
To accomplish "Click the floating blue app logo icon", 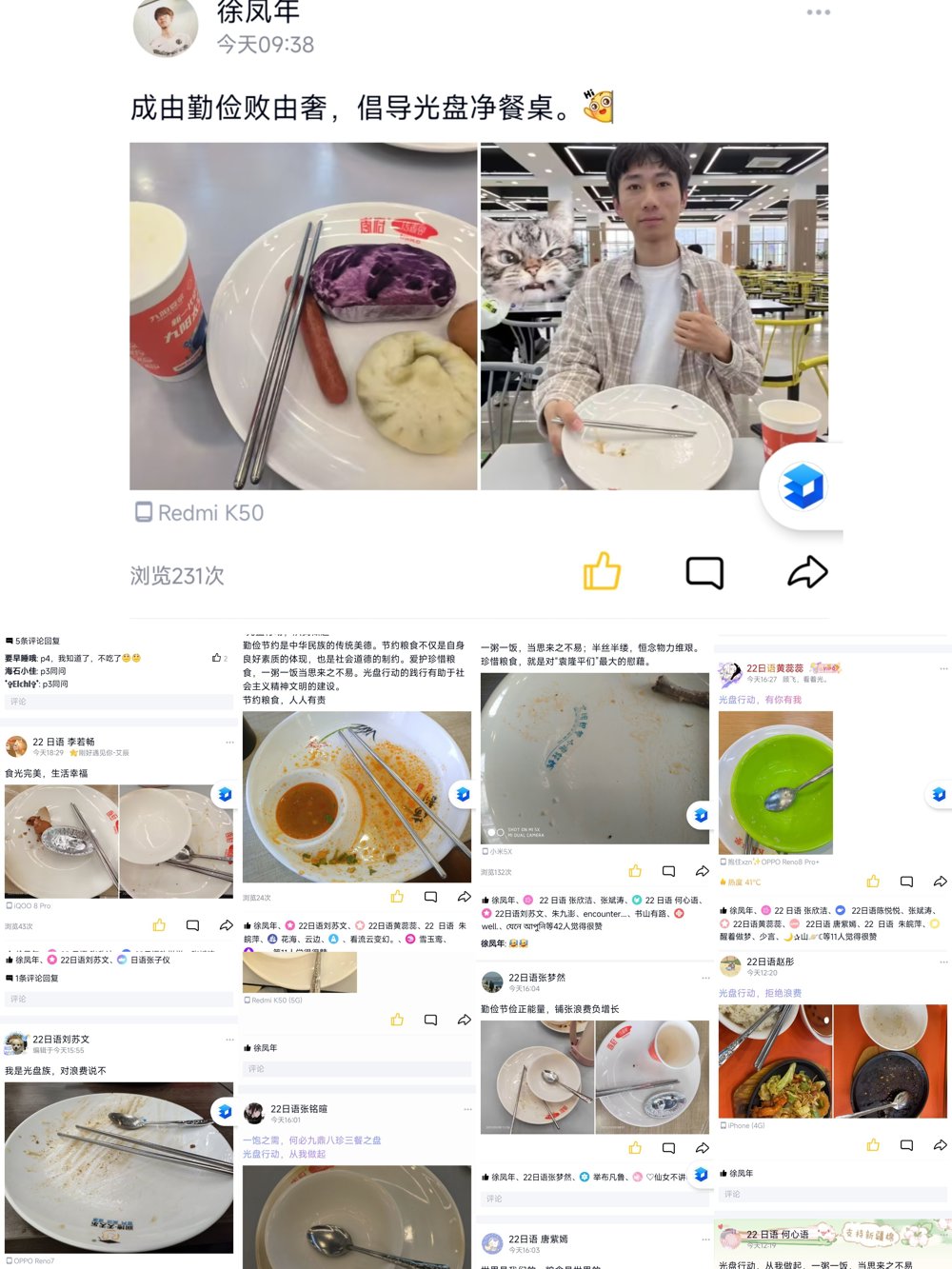I will 803,486.
